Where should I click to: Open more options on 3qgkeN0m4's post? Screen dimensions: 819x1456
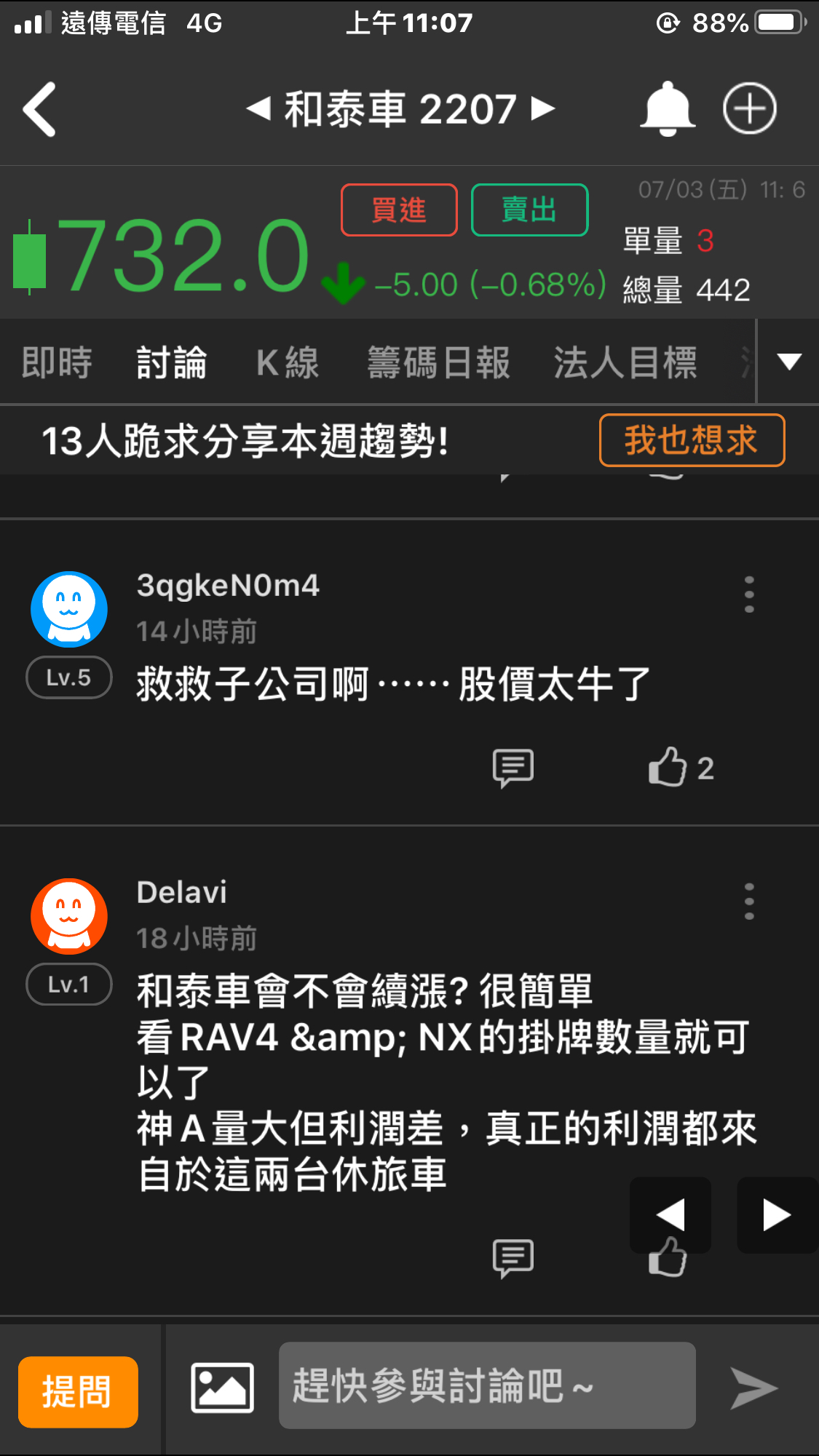pos(749,594)
